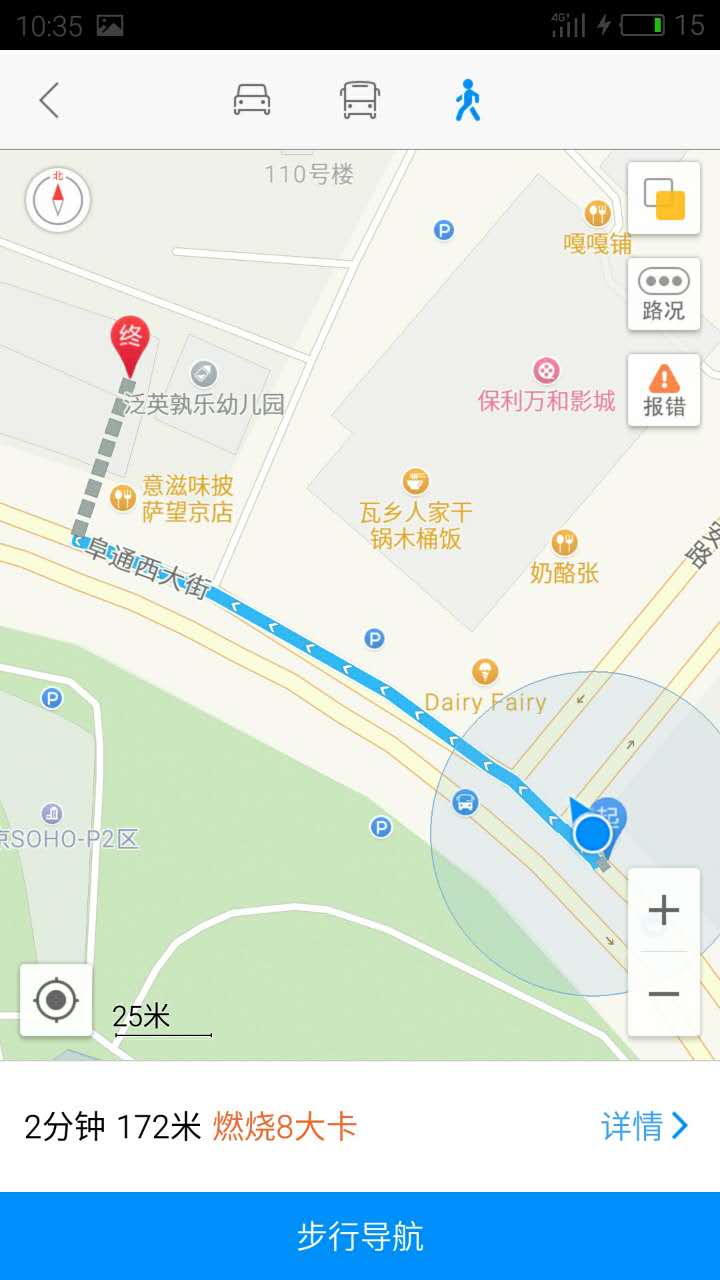Switch to driving route mode
This screenshot has width=720, height=1280.
click(252, 99)
